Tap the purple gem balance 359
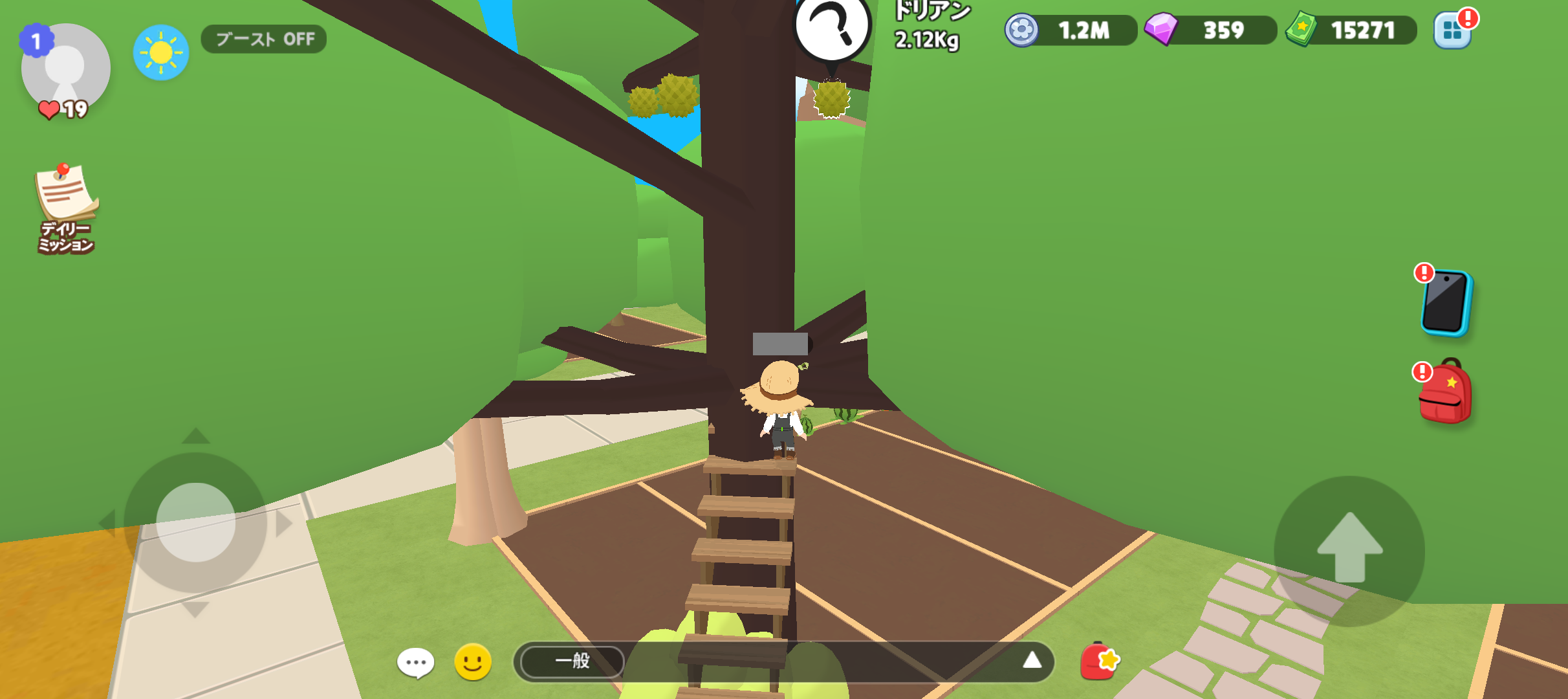Viewport: 1568px width, 699px height. click(1210, 30)
